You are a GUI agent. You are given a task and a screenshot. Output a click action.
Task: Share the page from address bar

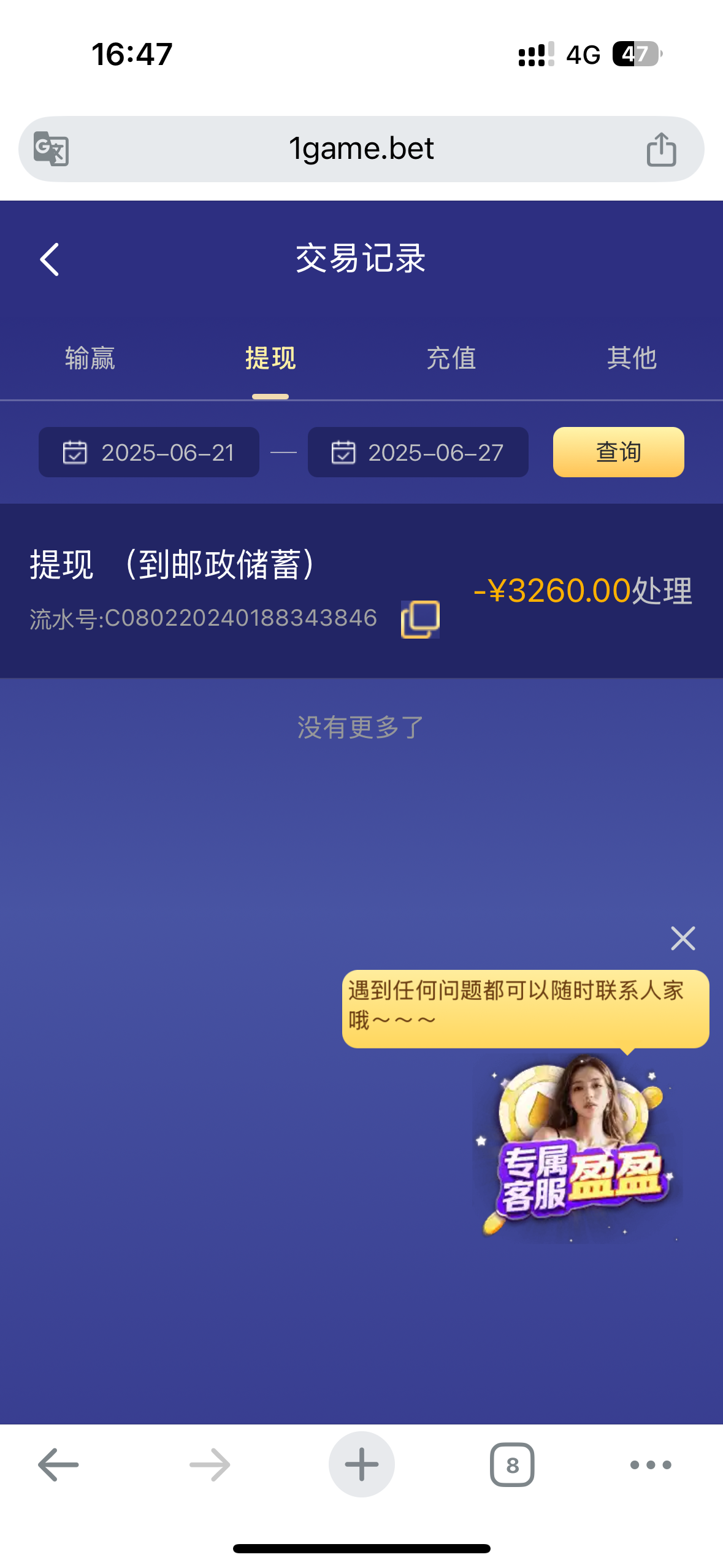tap(661, 150)
